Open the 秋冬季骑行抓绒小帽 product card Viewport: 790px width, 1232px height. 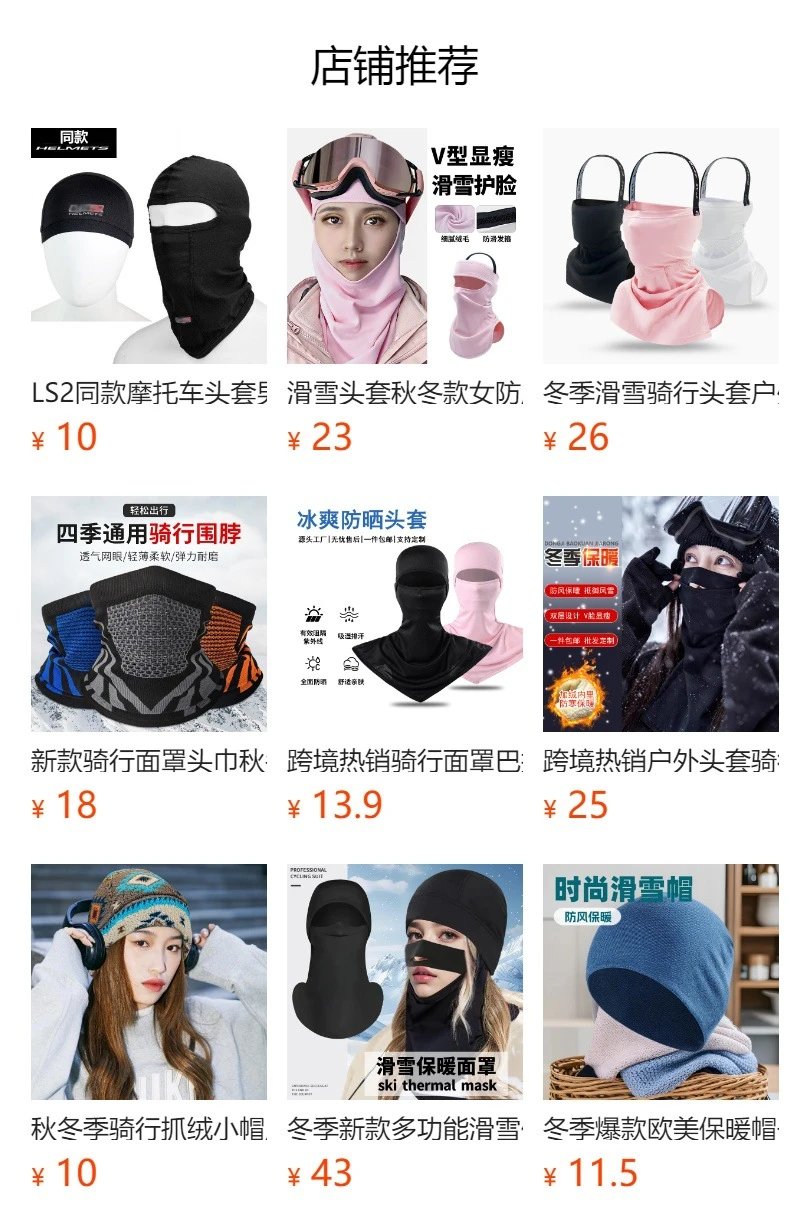[x=149, y=982]
